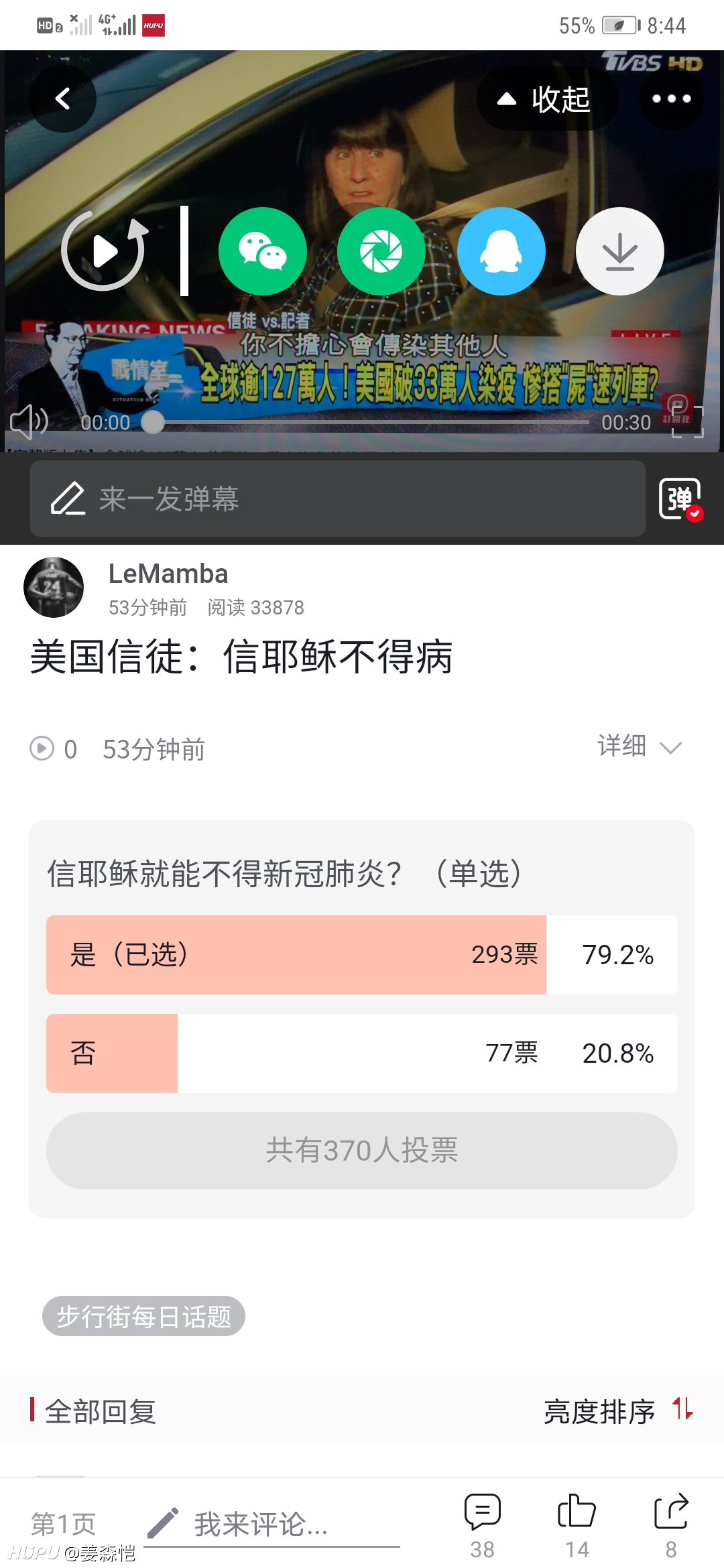Screen dimensions: 724x1568
Task: Open the comments icon showing 38
Action: click(x=483, y=1526)
